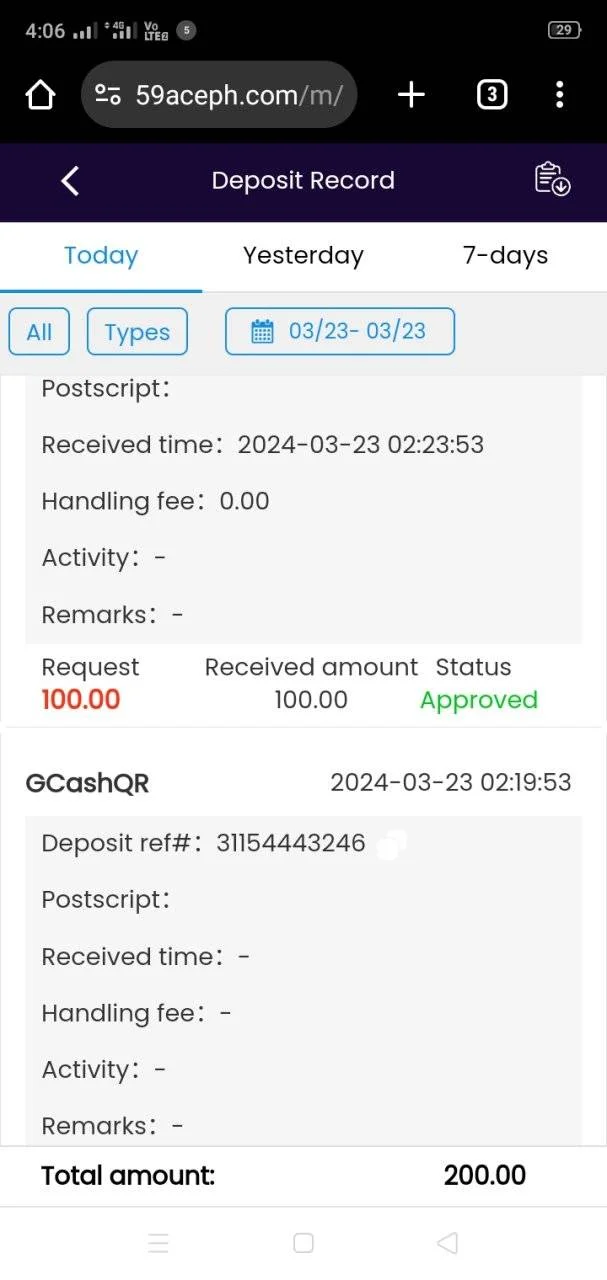Open the 03/23- 03/23 date range picker

[x=340, y=331]
